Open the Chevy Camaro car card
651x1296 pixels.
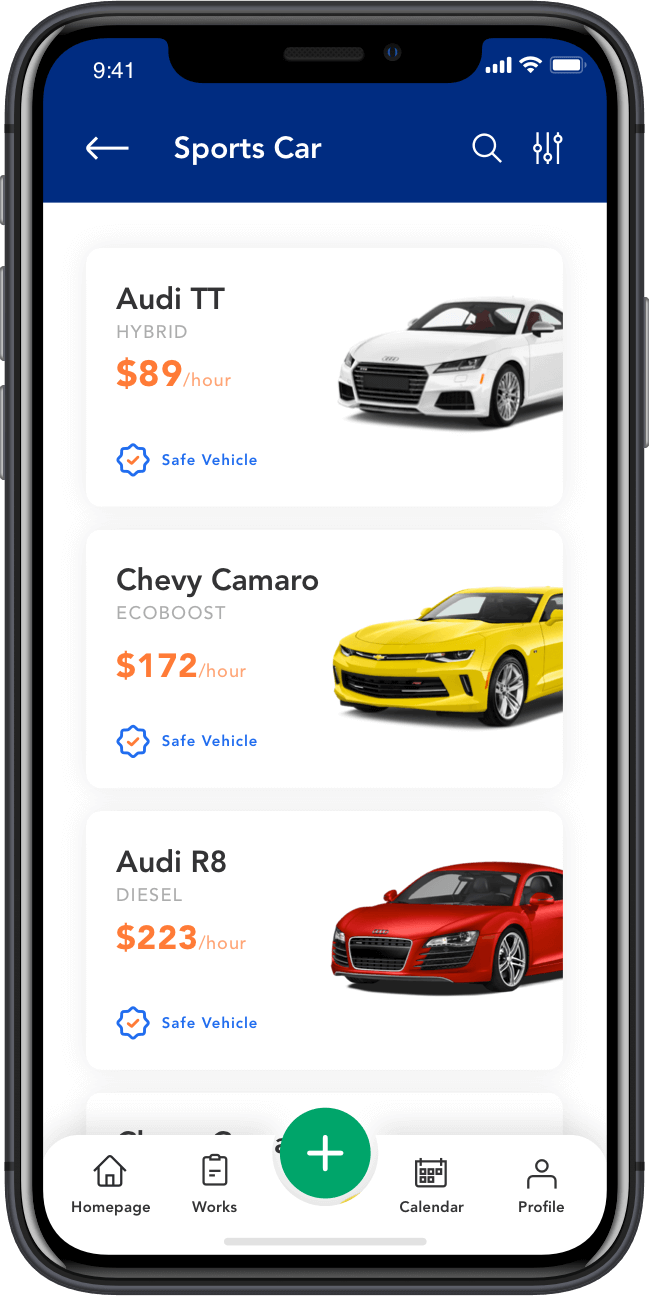tap(324, 659)
